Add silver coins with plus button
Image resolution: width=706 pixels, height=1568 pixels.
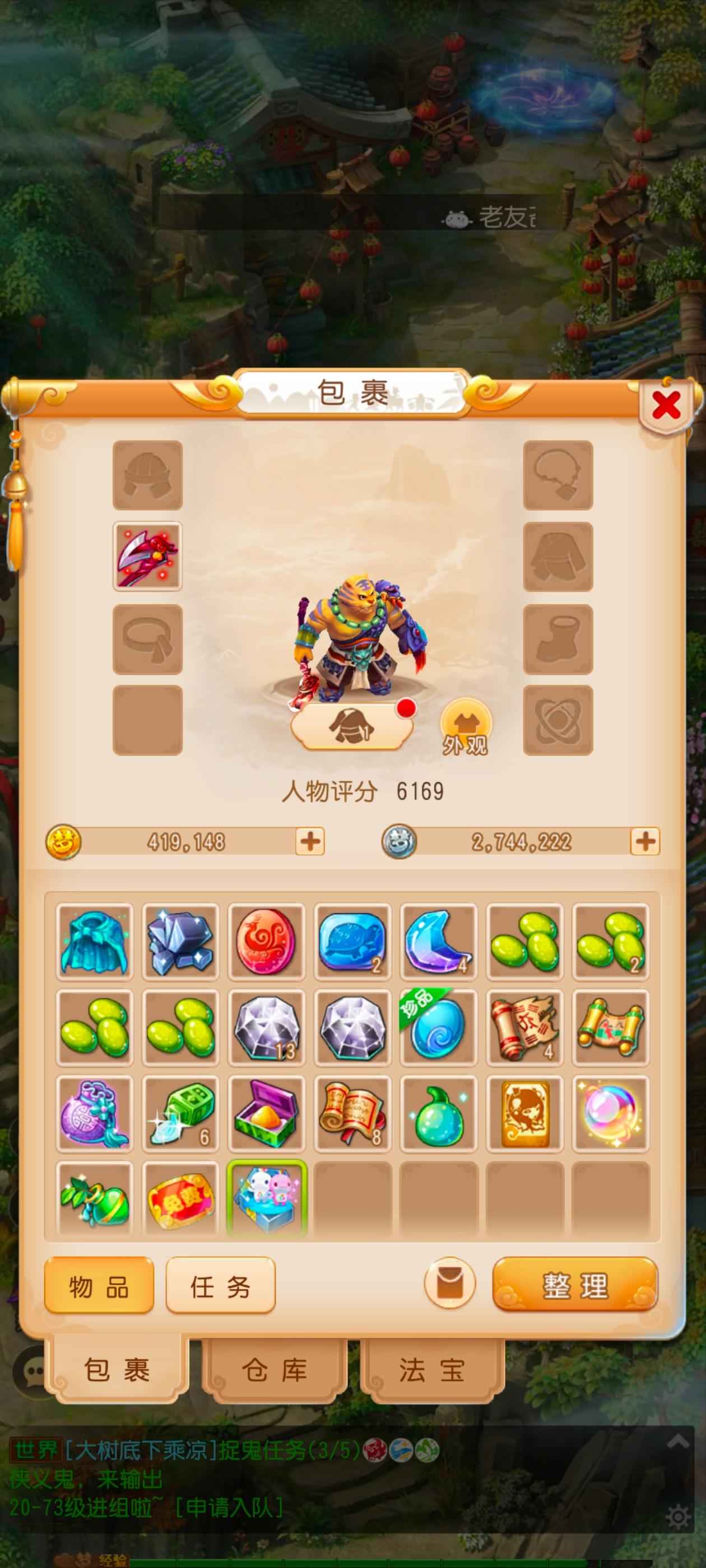(644, 842)
